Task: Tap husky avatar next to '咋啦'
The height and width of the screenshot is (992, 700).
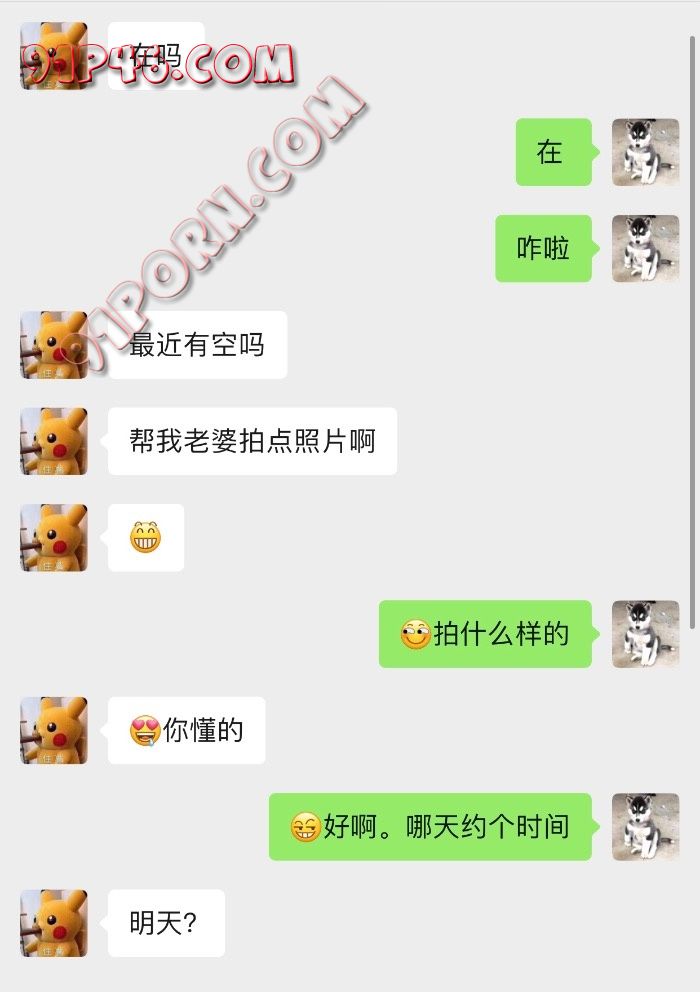Action: (x=645, y=248)
